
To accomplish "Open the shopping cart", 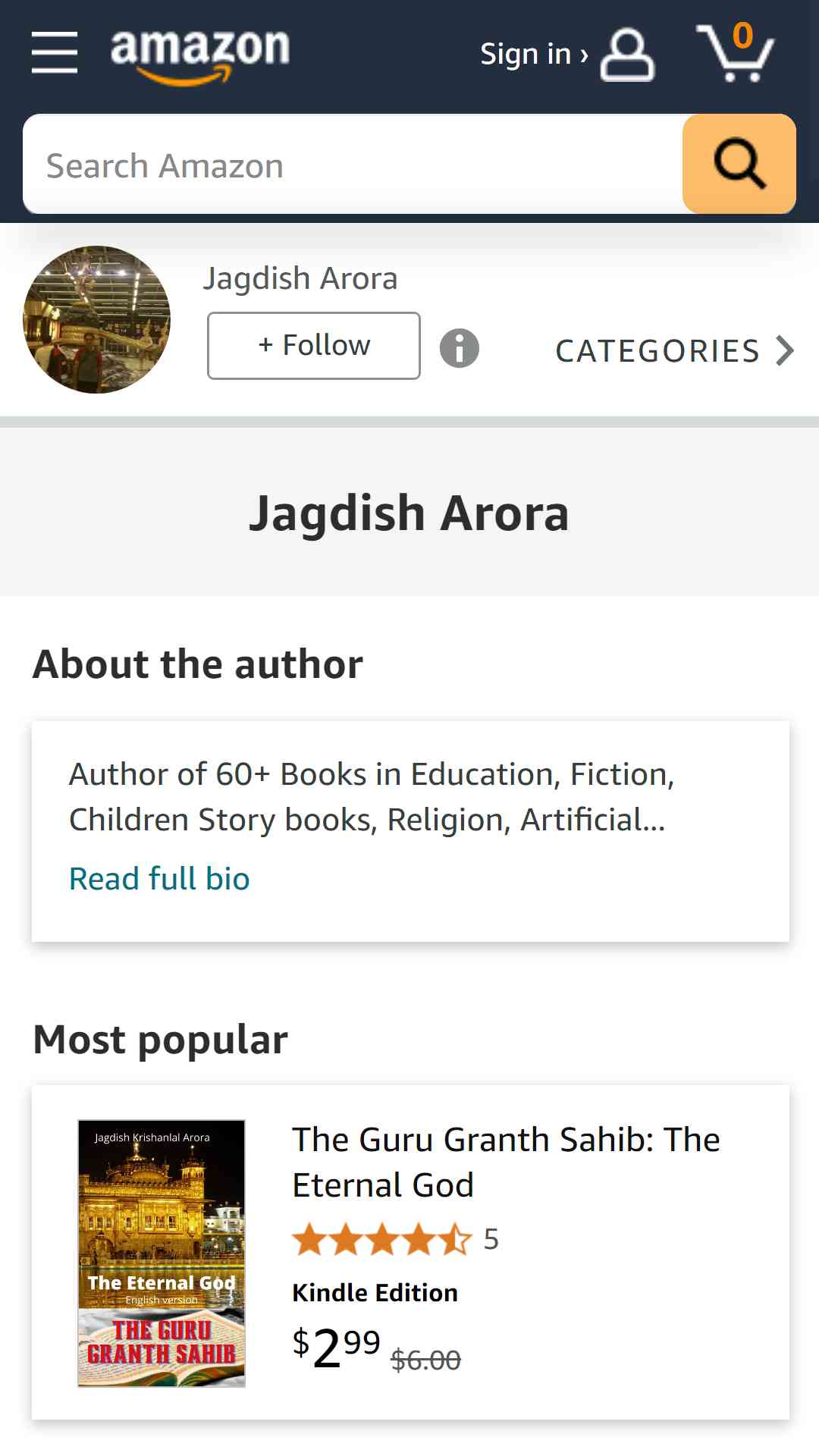I will [x=735, y=52].
